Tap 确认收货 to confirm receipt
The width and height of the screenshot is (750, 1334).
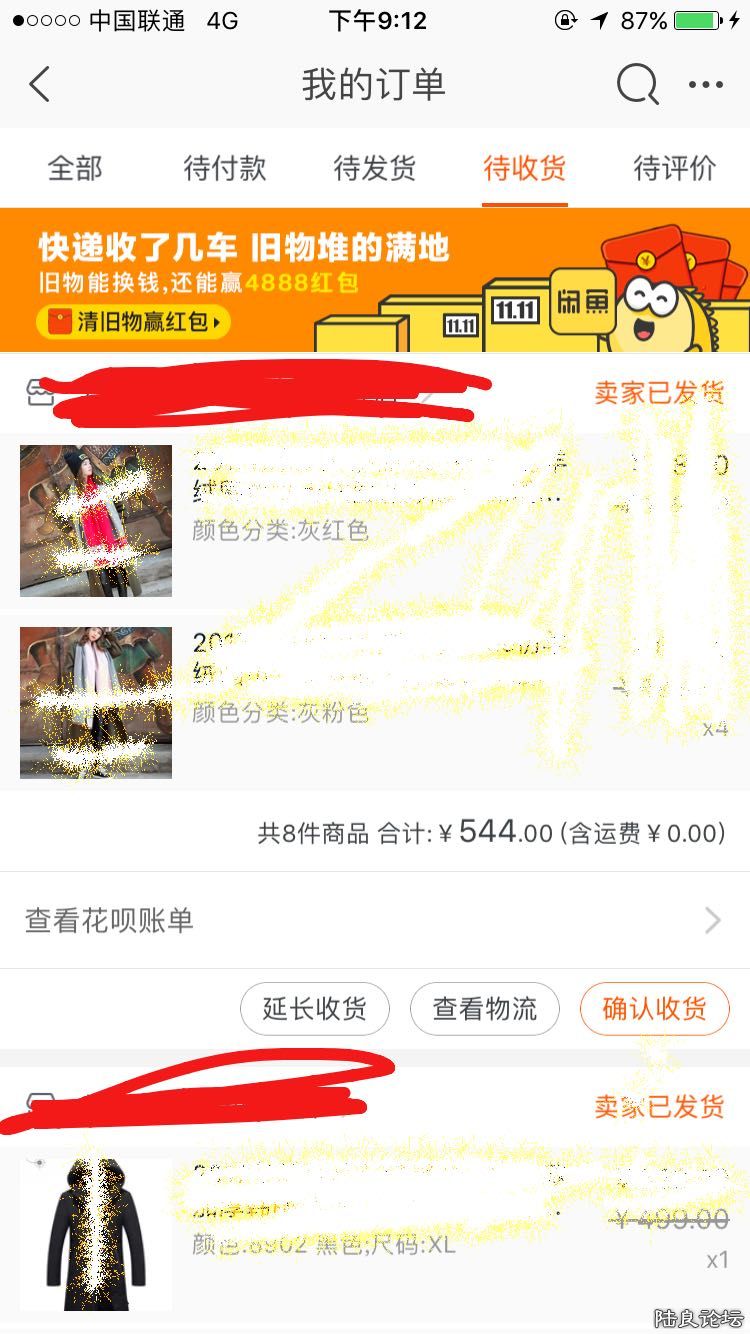[654, 1009]
